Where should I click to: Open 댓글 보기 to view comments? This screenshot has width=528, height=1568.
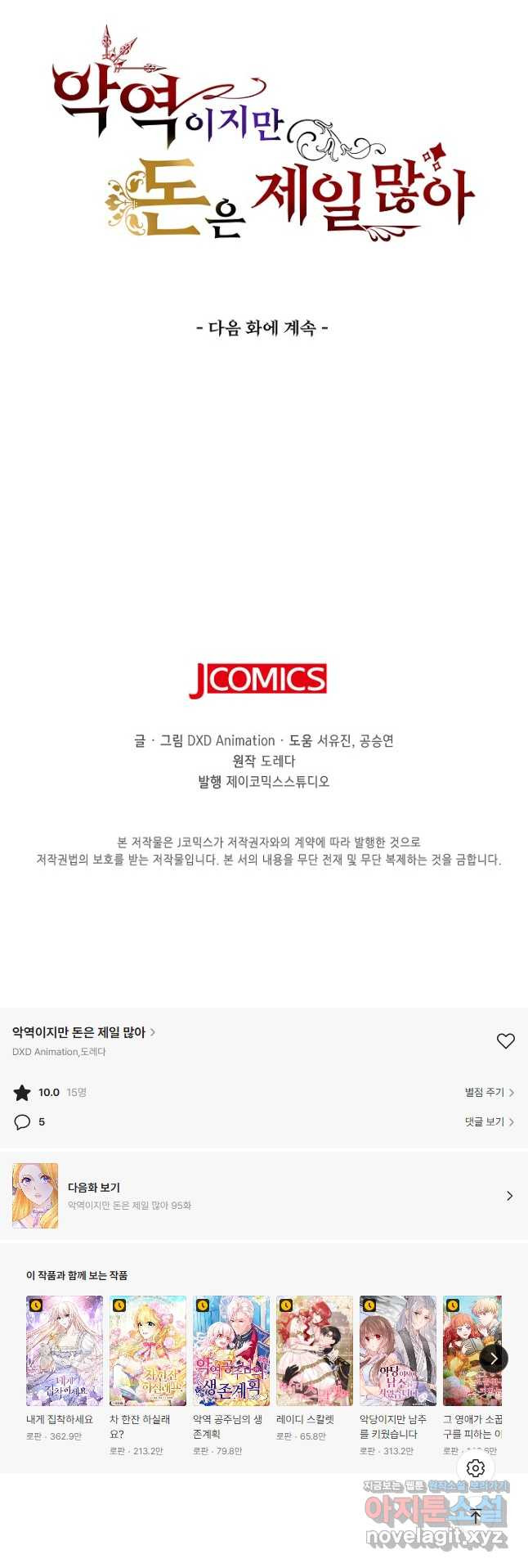[x=489, y=1121]
